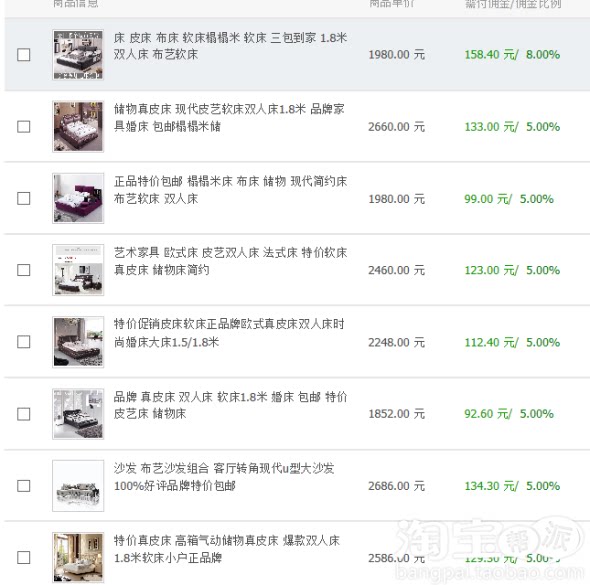590x585 pixels.
Task: Select checkbox for 特价促销皮床软床 2248.00 元
Action: pyautogui.click(x=24, y=342)
